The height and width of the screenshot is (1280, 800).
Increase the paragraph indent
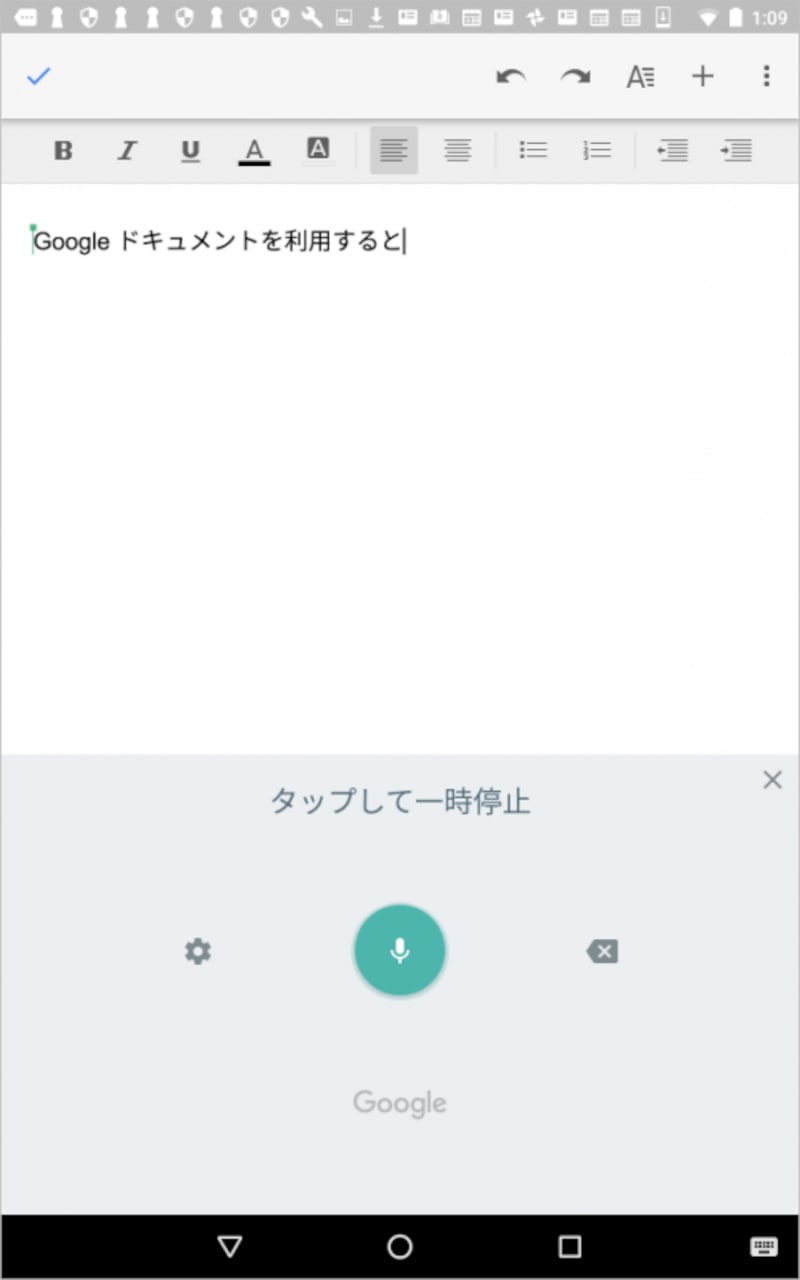[737, 150]
